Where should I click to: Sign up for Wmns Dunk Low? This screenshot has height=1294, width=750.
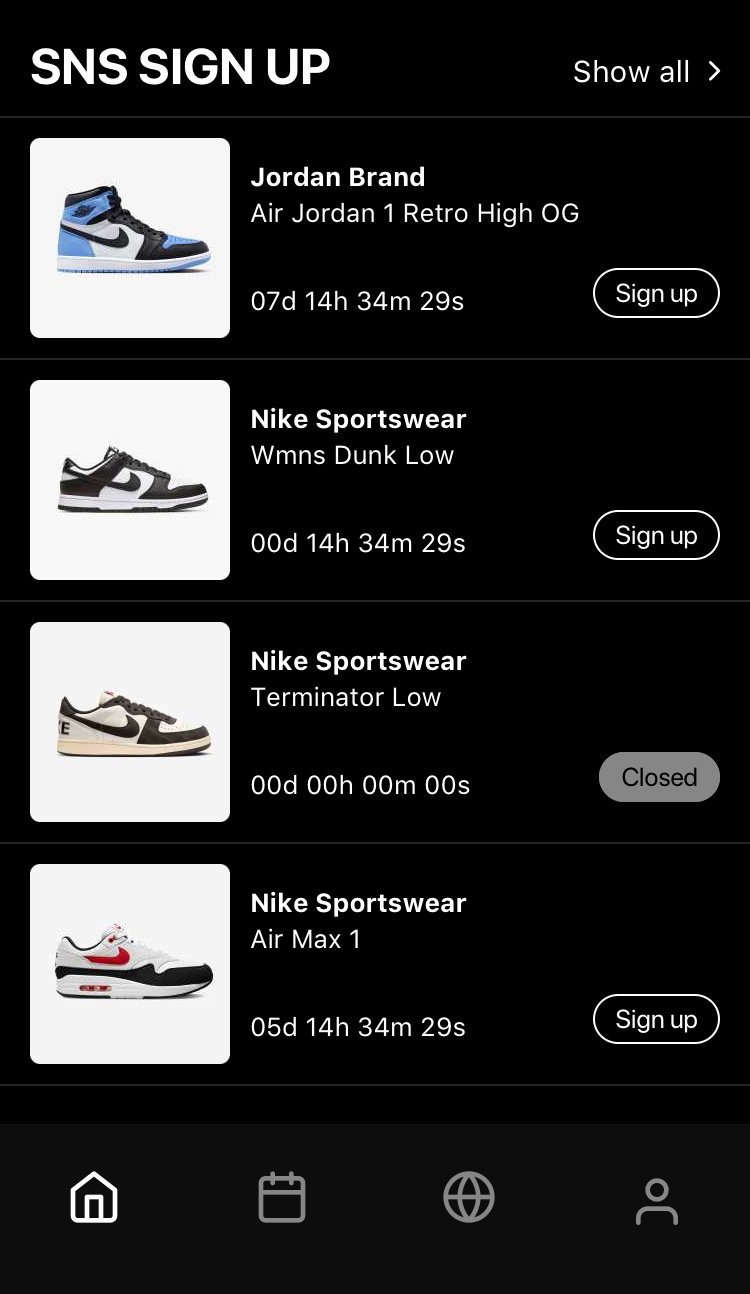[x=656, y=535]
